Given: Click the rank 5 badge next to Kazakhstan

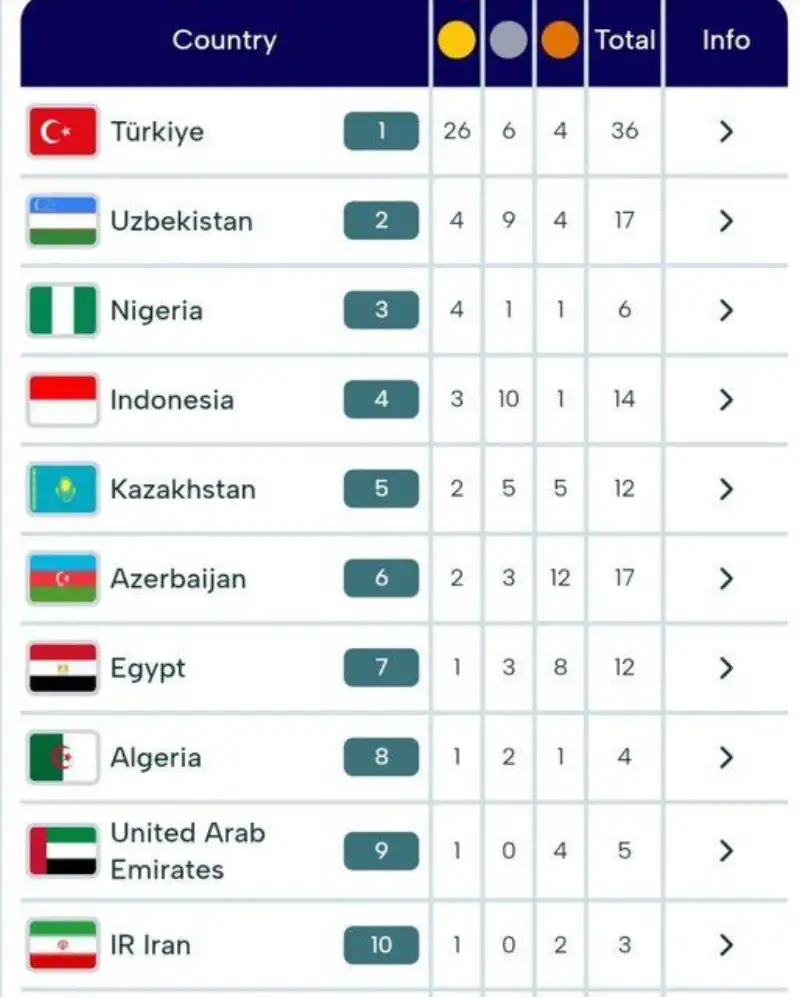Looking at the screenshot, I should pyautogui.click(x=380, y=489).
